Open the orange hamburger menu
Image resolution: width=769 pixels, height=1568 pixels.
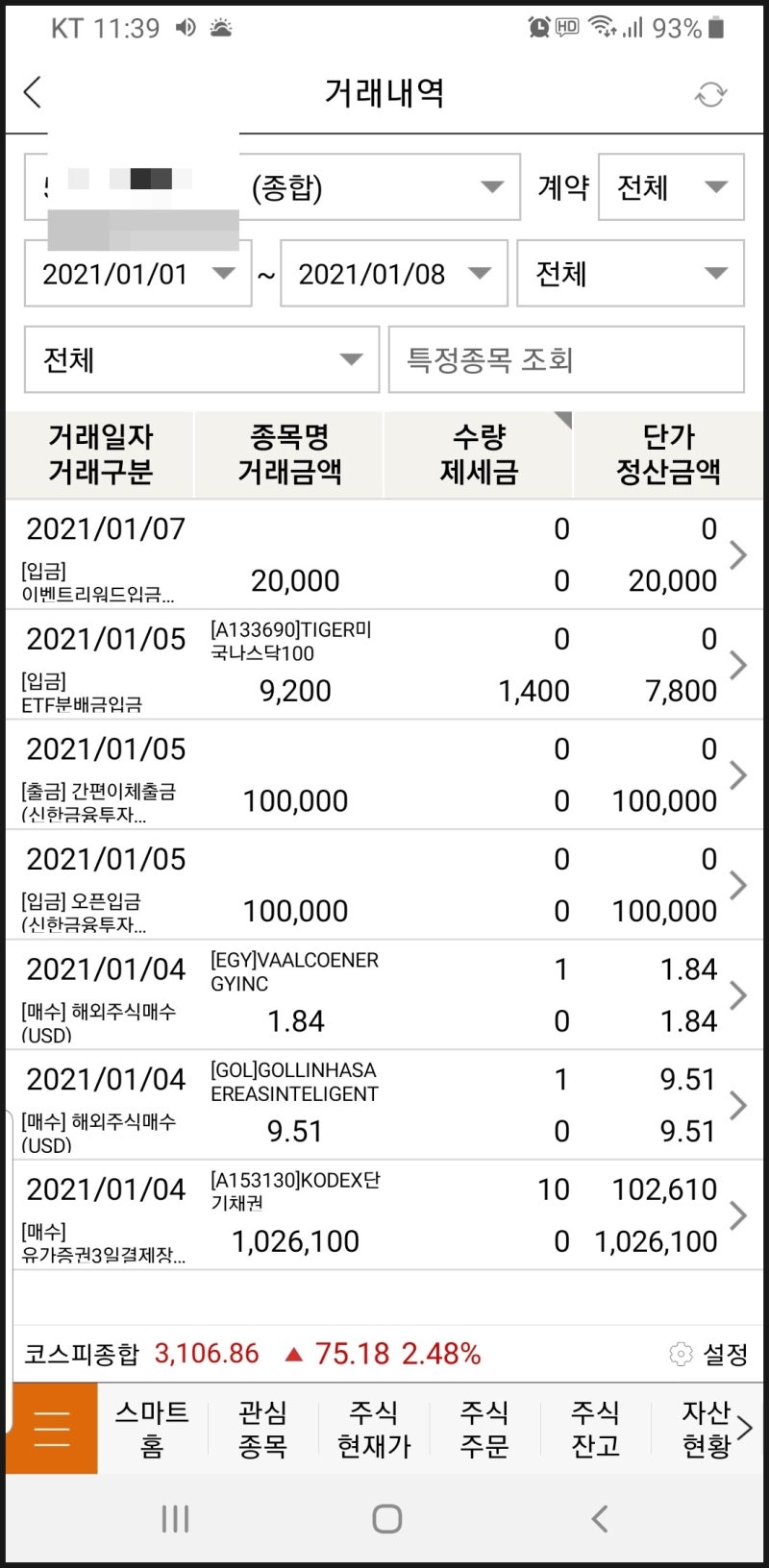tap(52, 1429)
